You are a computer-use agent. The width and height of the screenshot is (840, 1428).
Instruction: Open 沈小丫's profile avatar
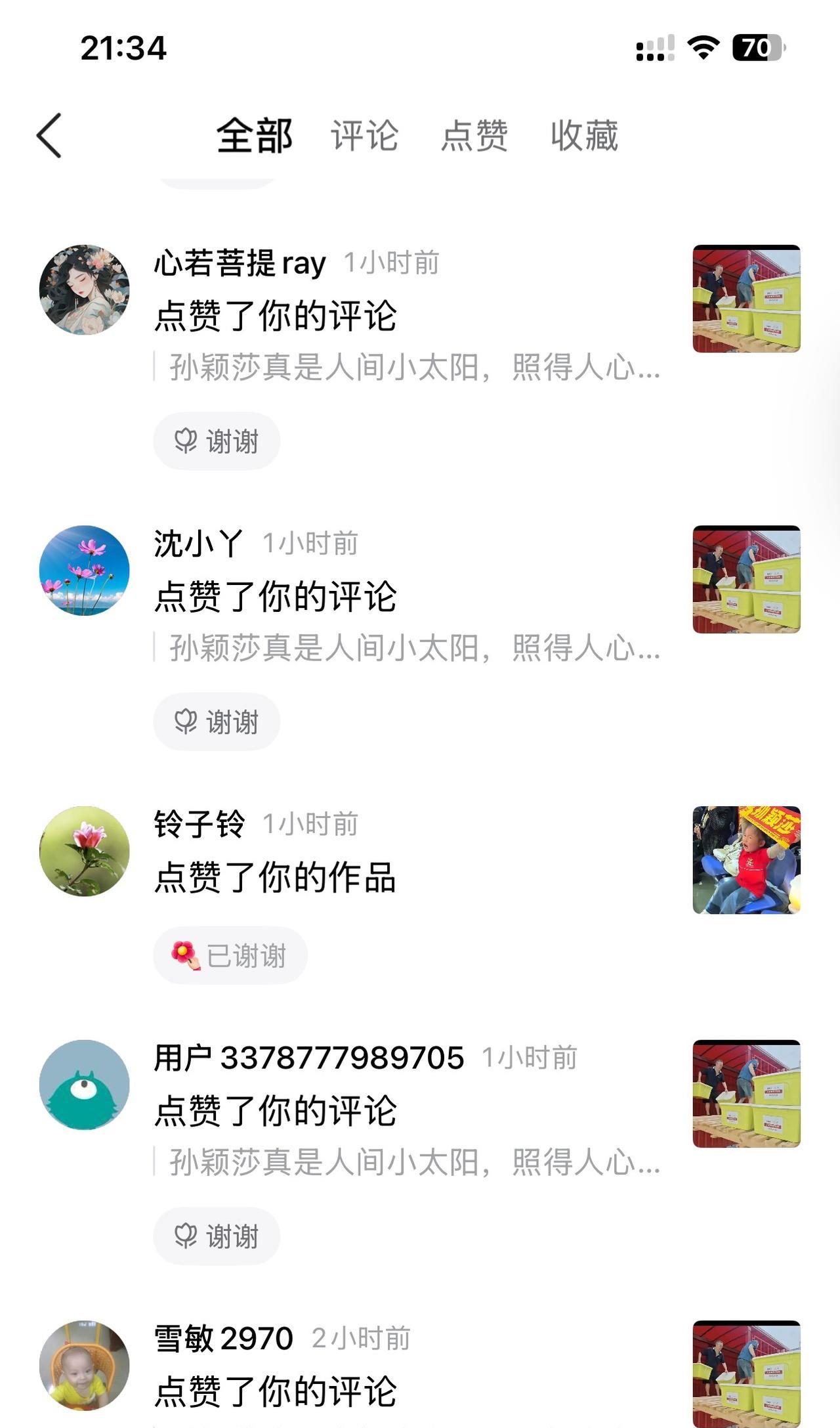click(x=85, y=570)
